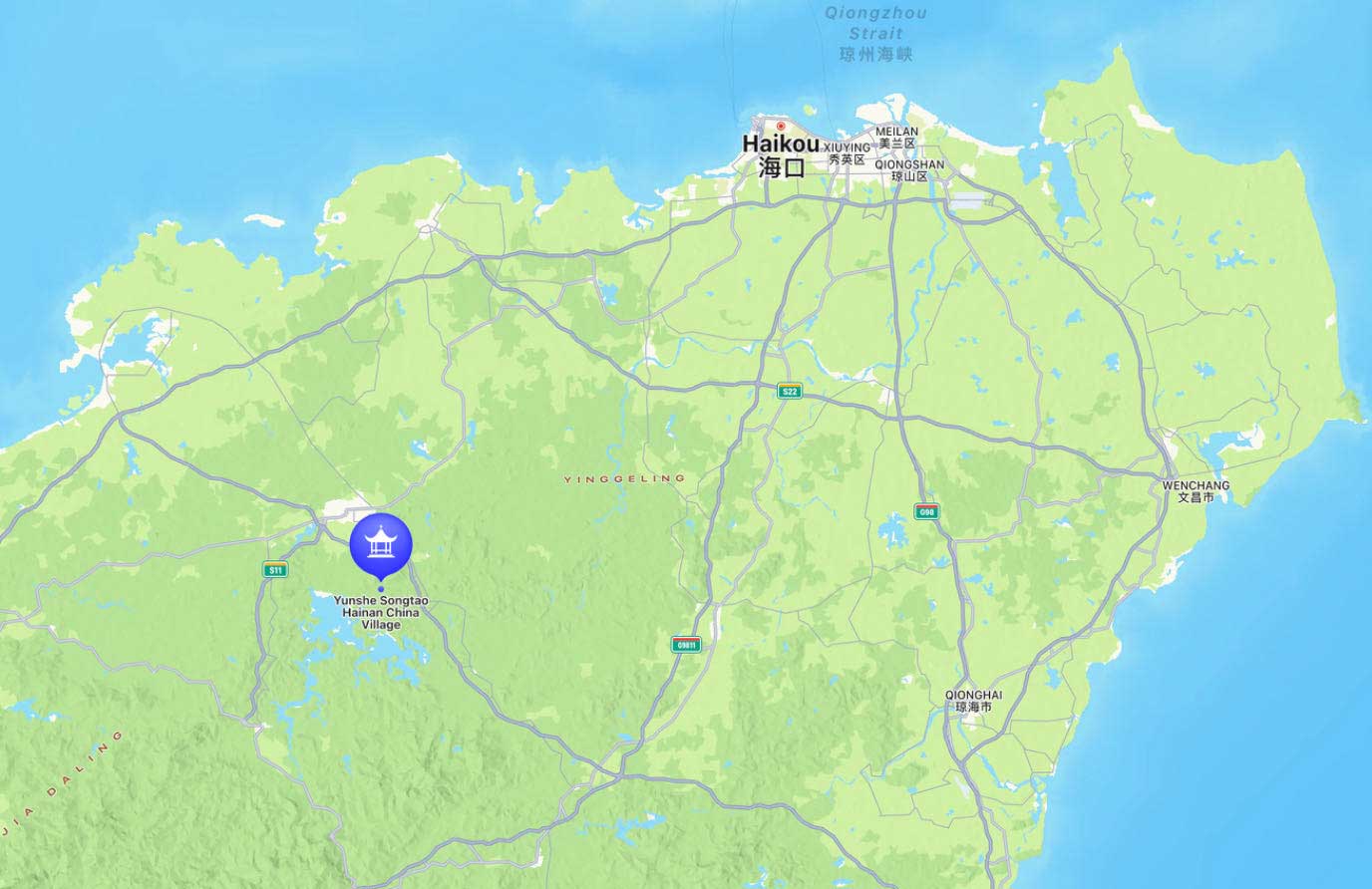This screenshot has width=1372, height=889.
Task: Tap the Yunshe Songtao Hainan China Village pin
Action: coord(380,545)
